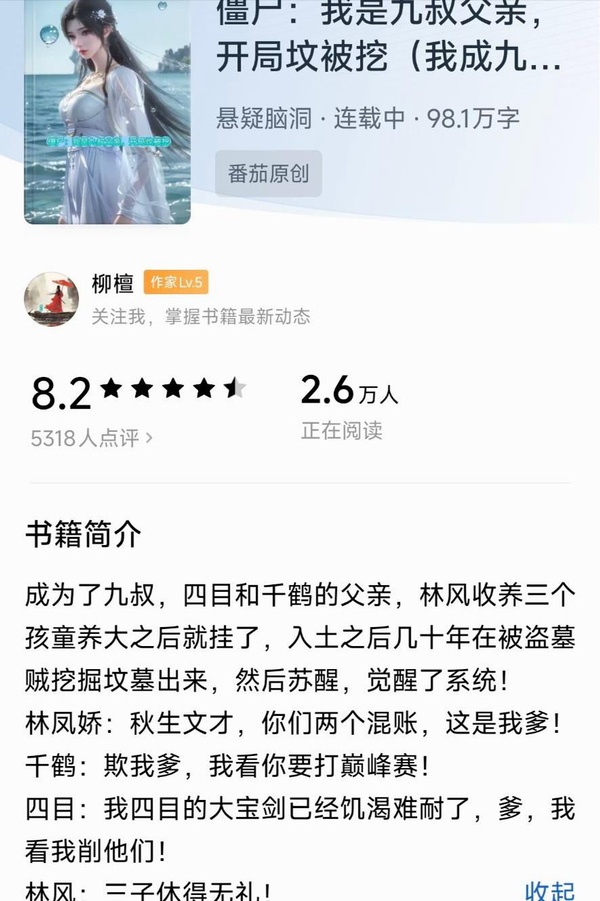The height and width of the screenshot is (901, 600).
Task: Tap the 番茄原创 tag chip
Action: click(x=268, y=173)
